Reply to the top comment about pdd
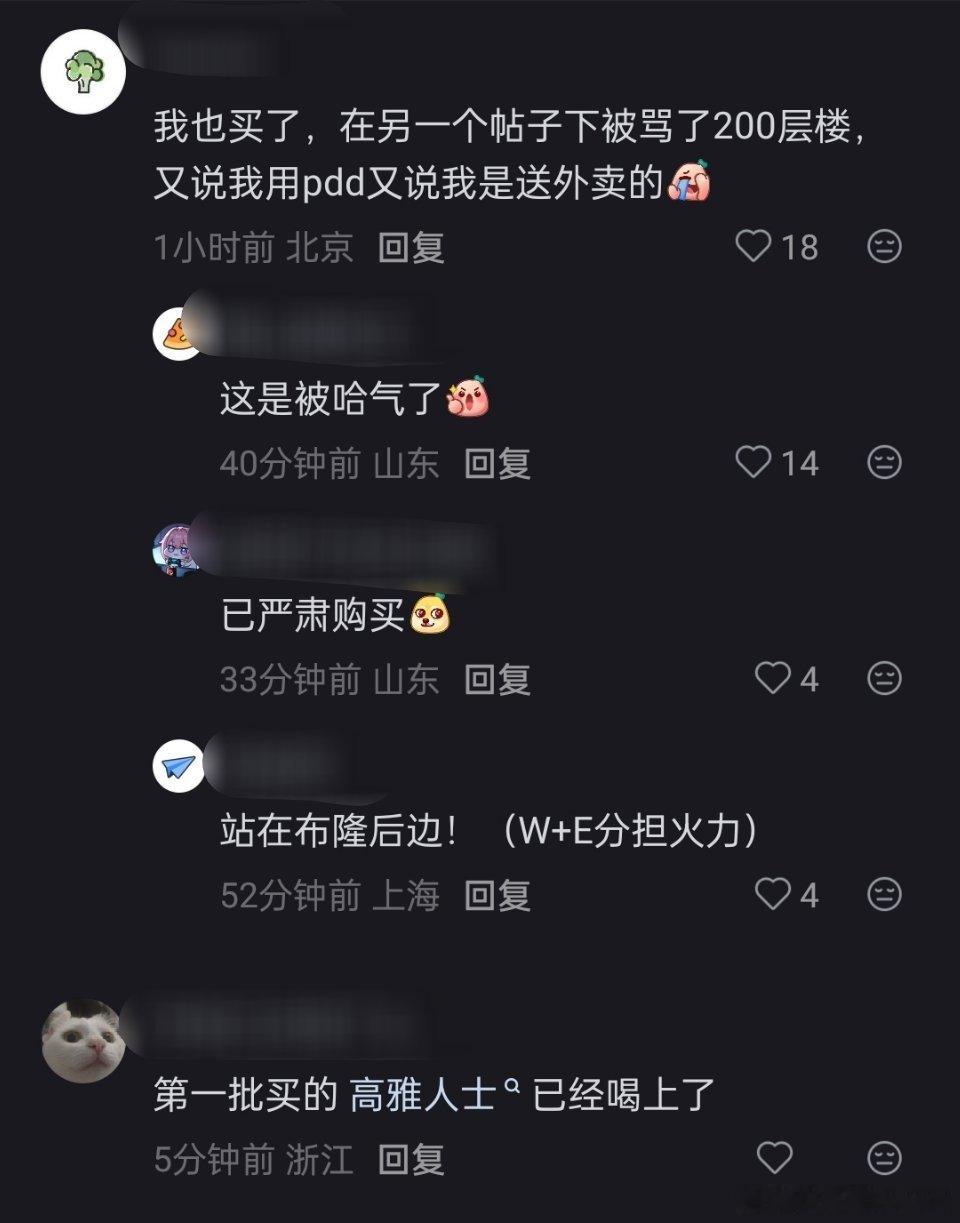 [x=409, y=249]
